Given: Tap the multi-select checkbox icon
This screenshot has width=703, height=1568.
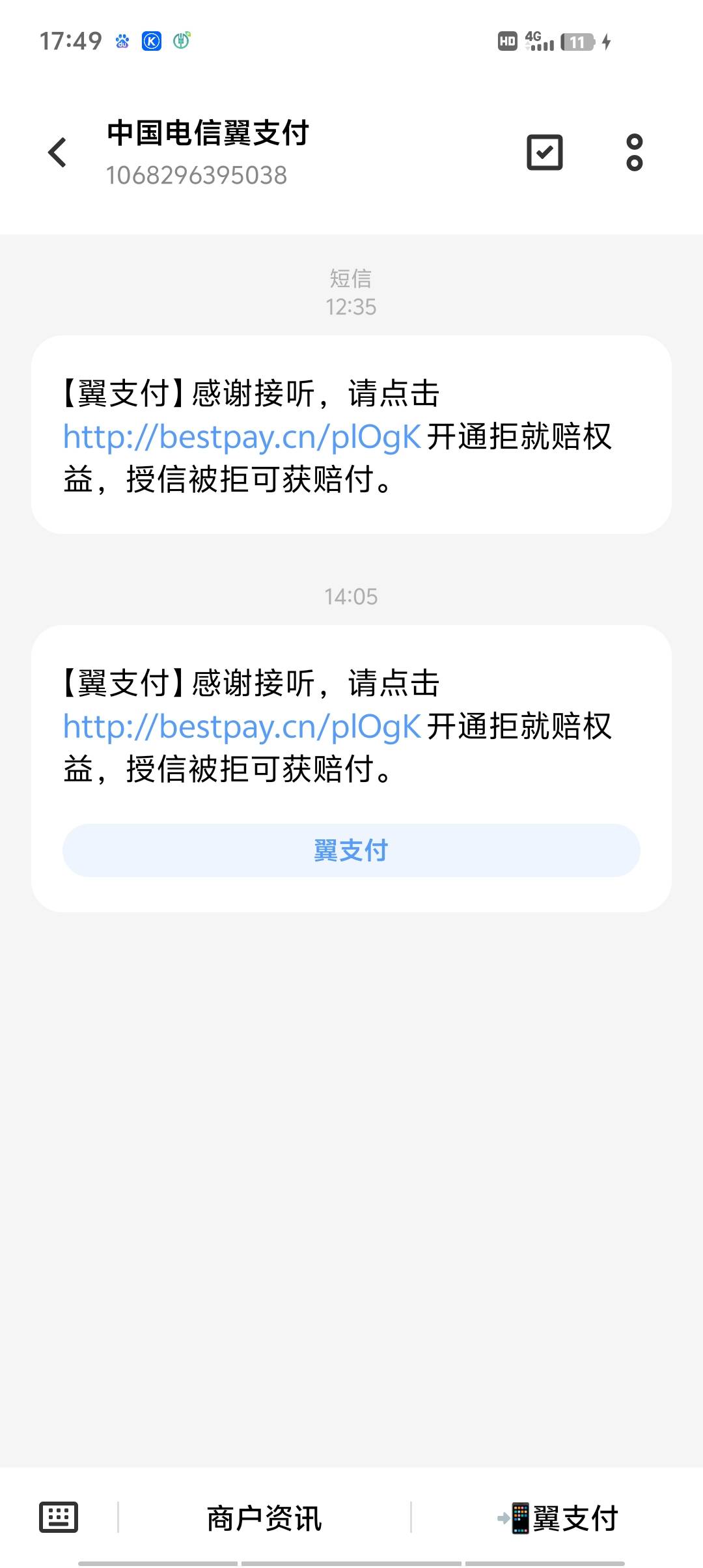Looking at the screenshot, I should pyautogui.click(x=544, y=152).
